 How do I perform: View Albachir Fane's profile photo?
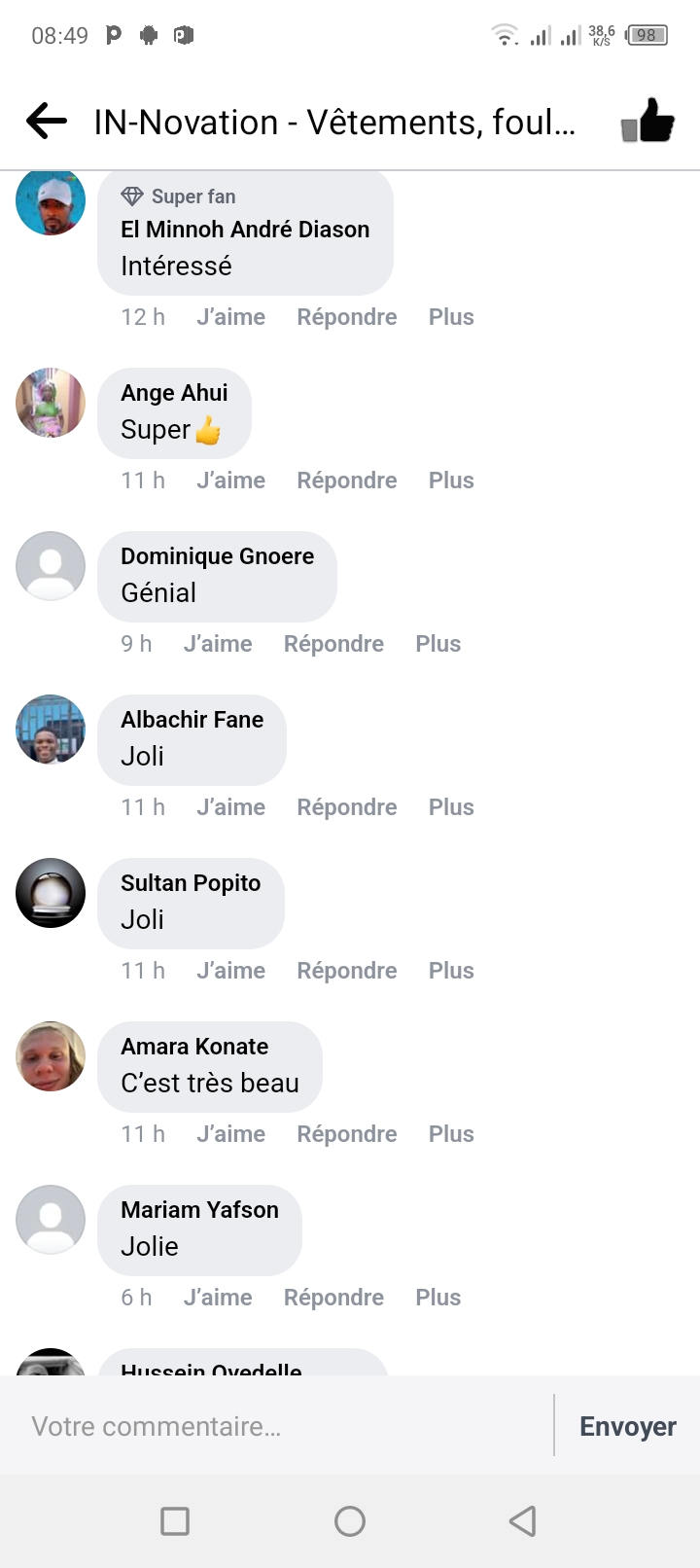point(51,730)
